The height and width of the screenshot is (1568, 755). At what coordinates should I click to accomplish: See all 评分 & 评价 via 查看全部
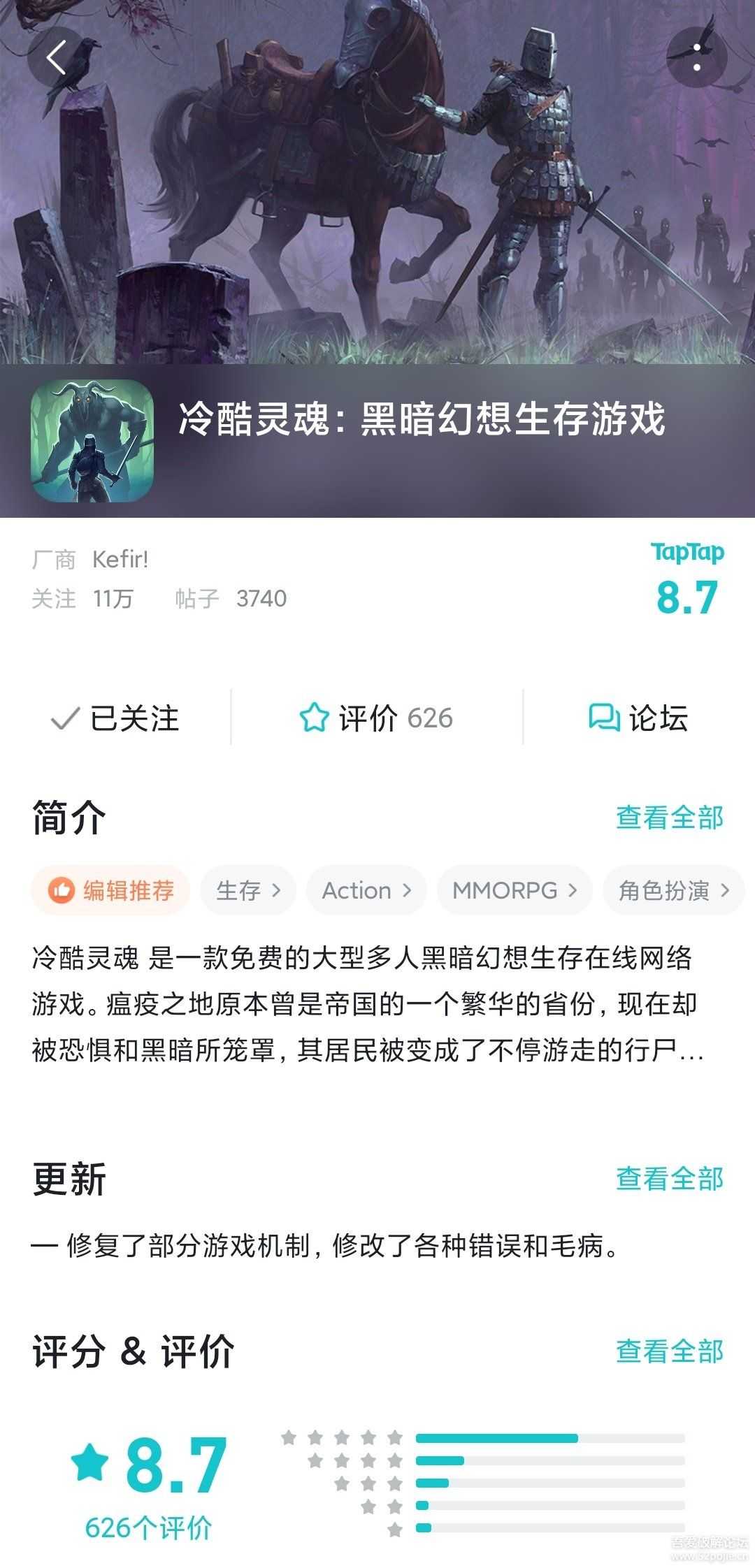[669, 1351]
